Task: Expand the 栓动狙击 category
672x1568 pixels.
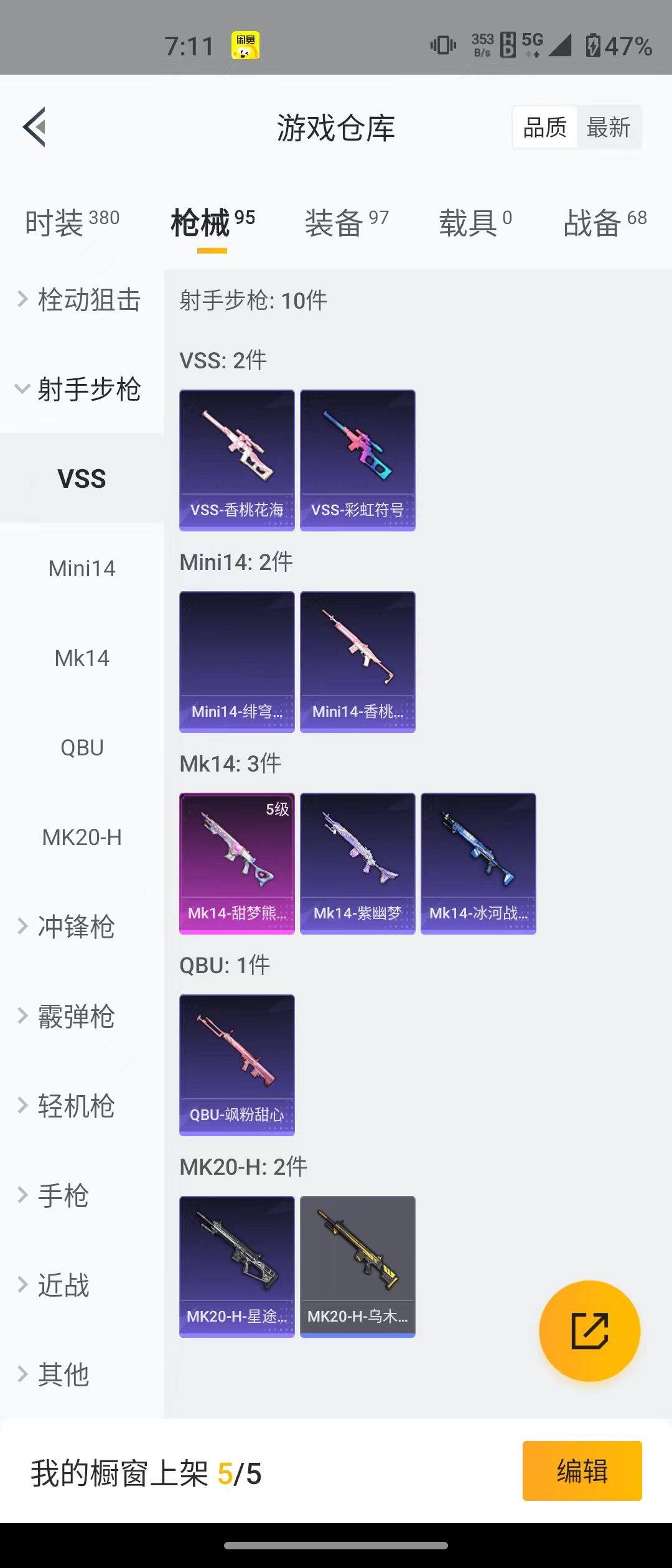Action: point(81,300)
